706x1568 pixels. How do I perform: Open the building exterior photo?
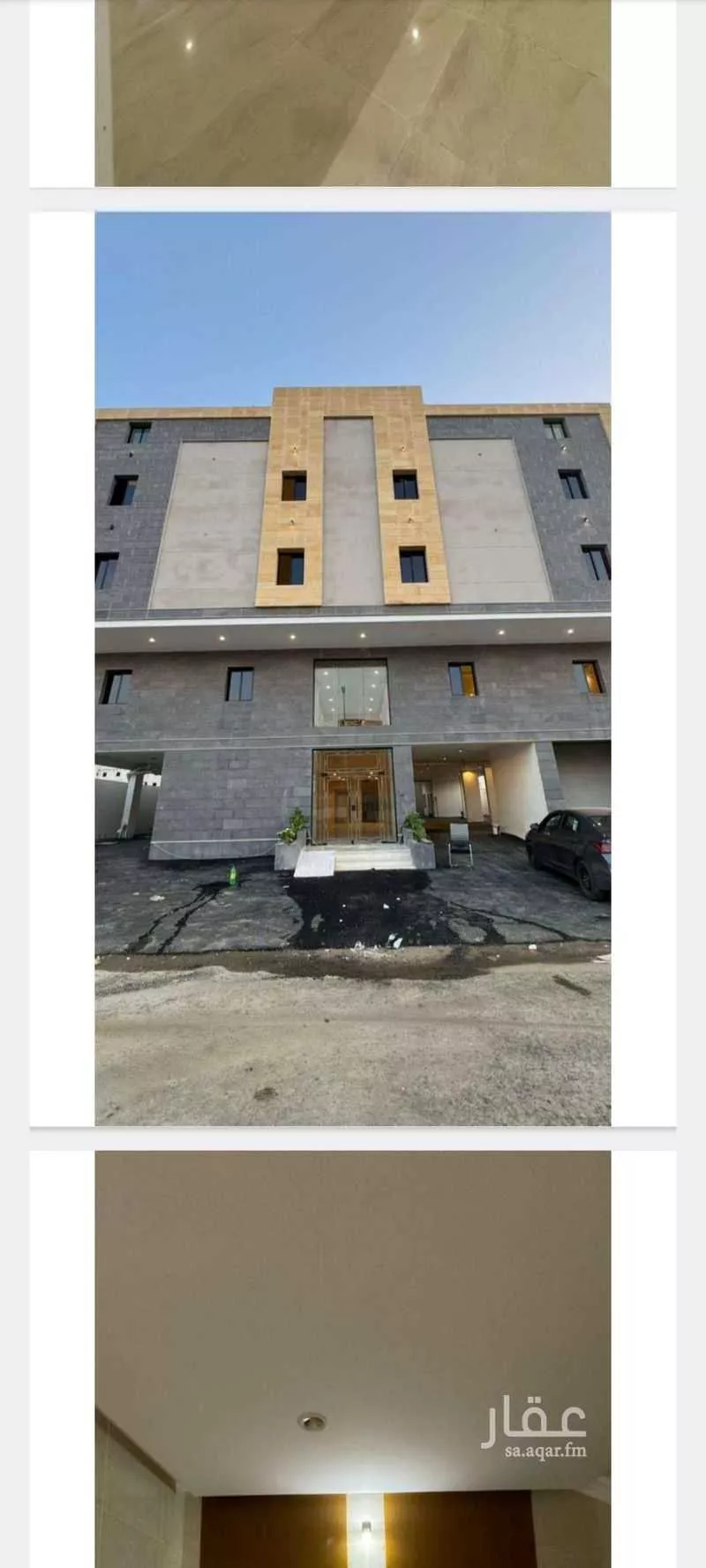point(353,668)
